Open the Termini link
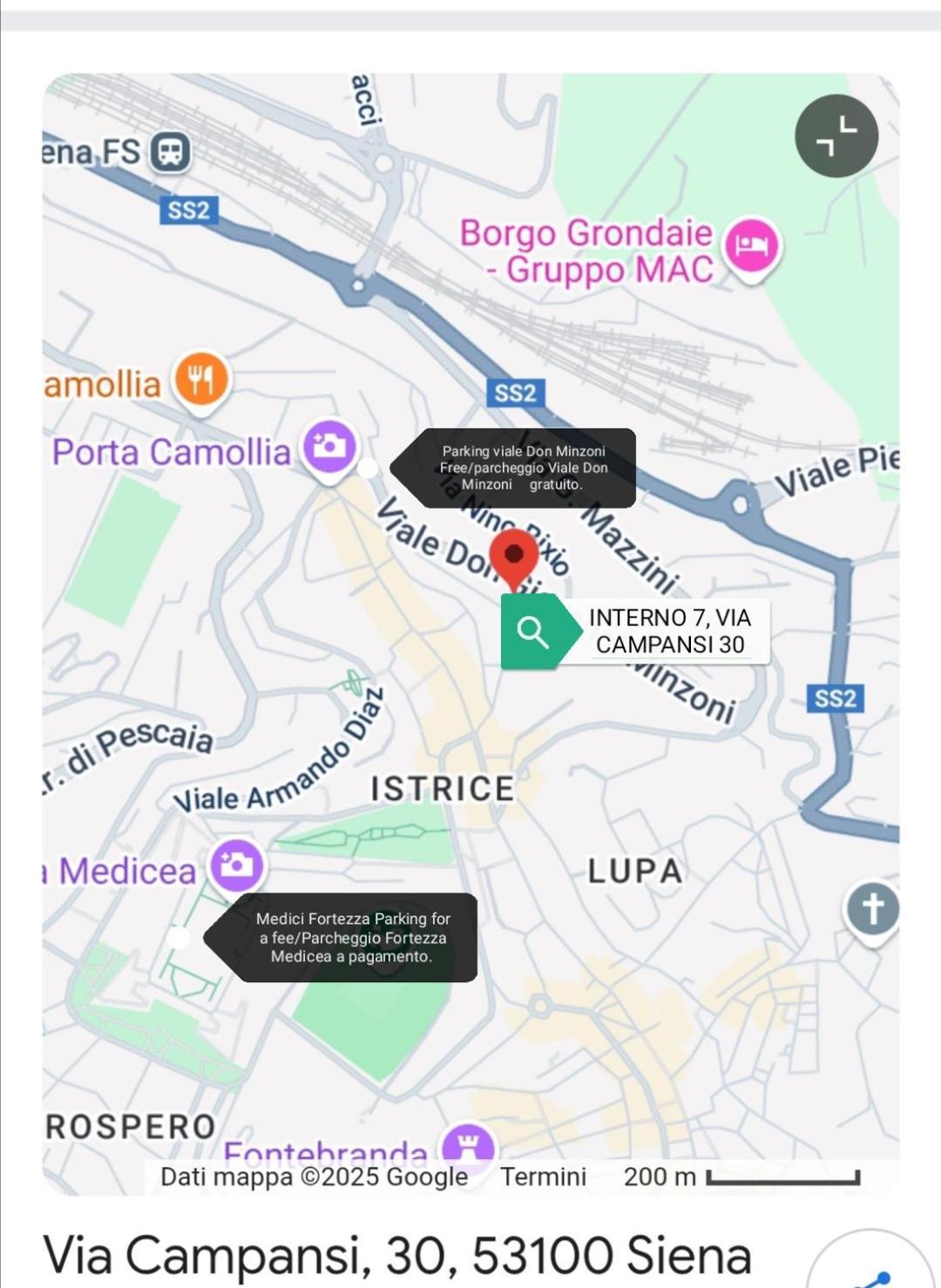The width and height of the screenshot is (941, 1288). (x=543, y=1177)
